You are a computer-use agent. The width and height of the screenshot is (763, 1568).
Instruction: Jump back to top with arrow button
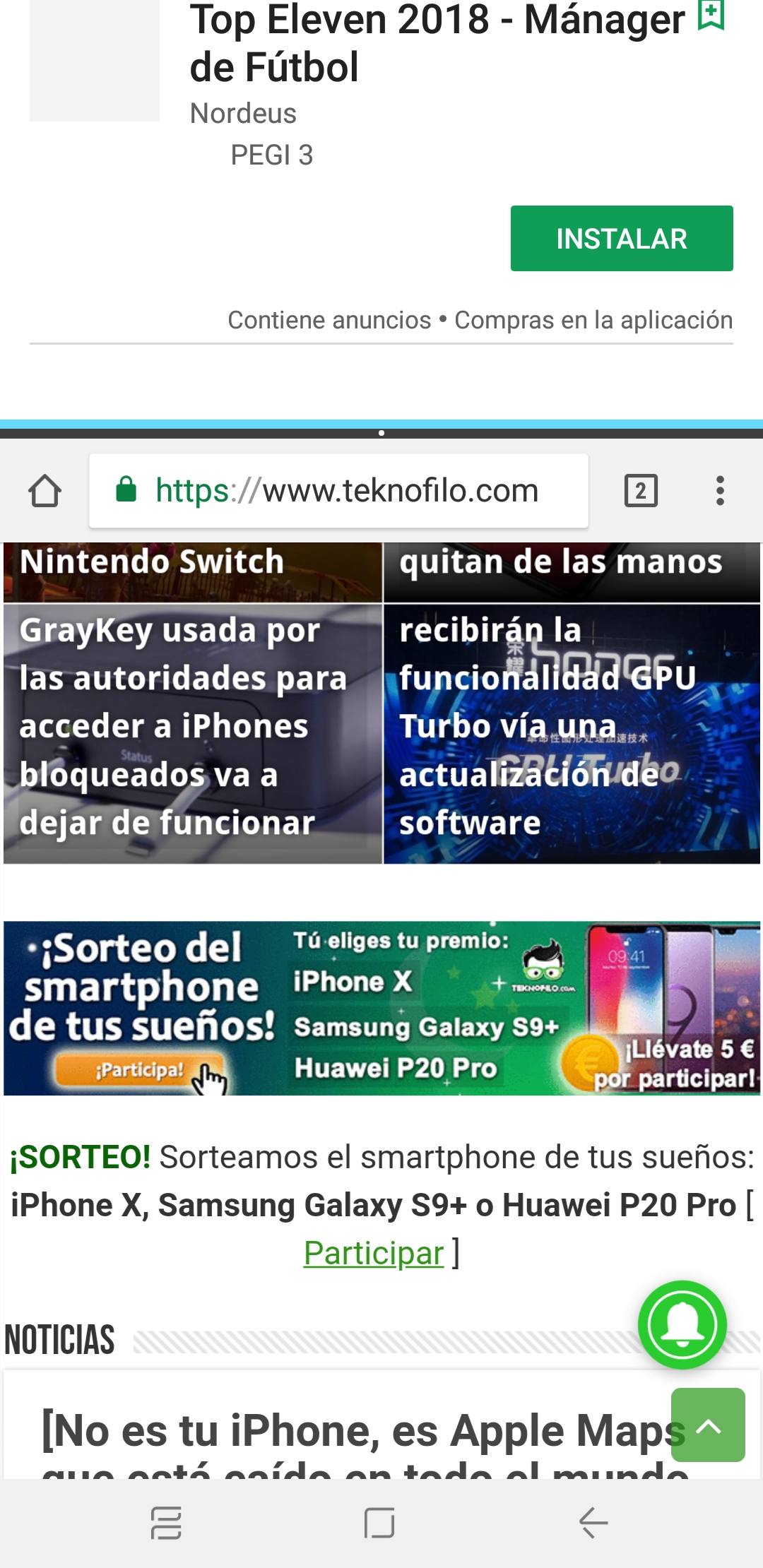pyautogui.click(x=708, y=1425)
